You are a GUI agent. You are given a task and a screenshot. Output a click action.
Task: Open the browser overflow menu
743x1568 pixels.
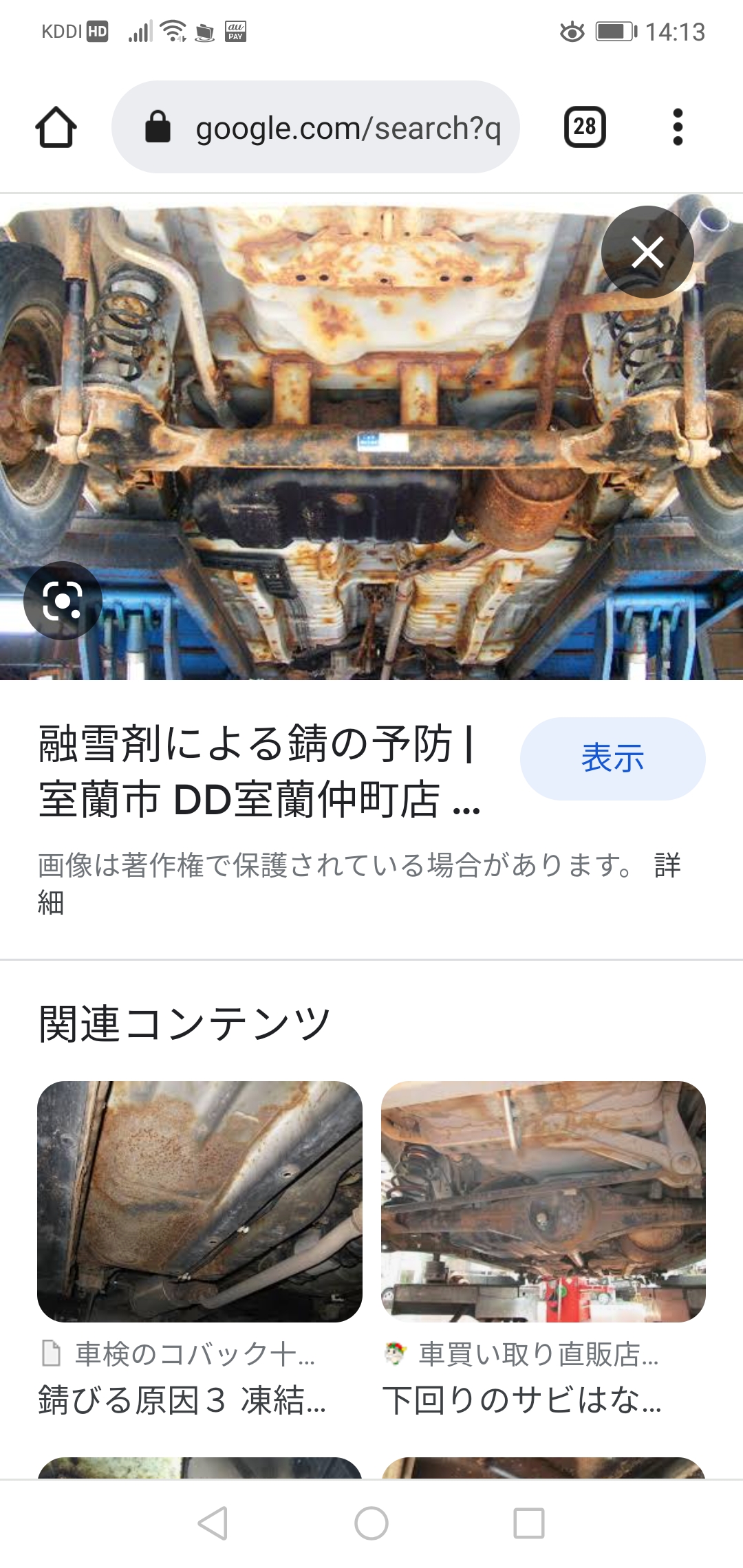pos(678,127)
